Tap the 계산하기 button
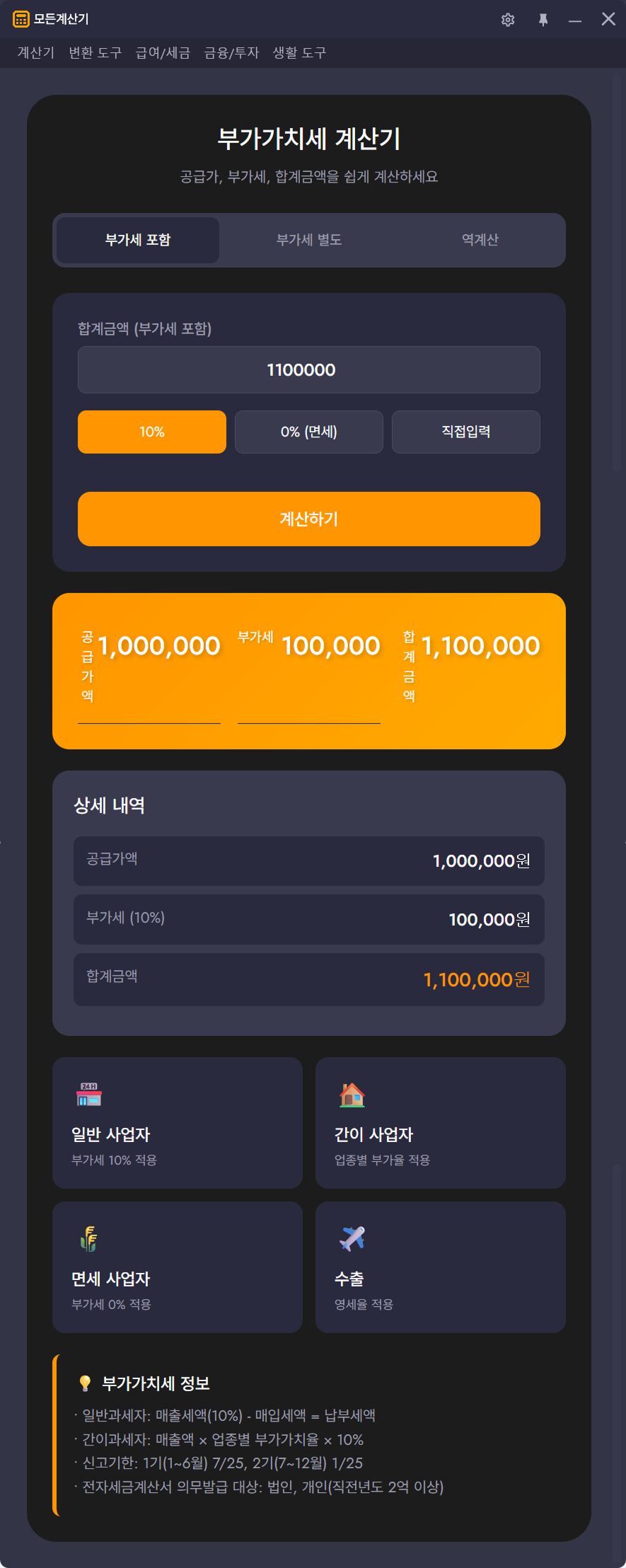Image resolution: width=626 pixels, height=1568 pixels. pyautogui.click(x=309, y=519)
